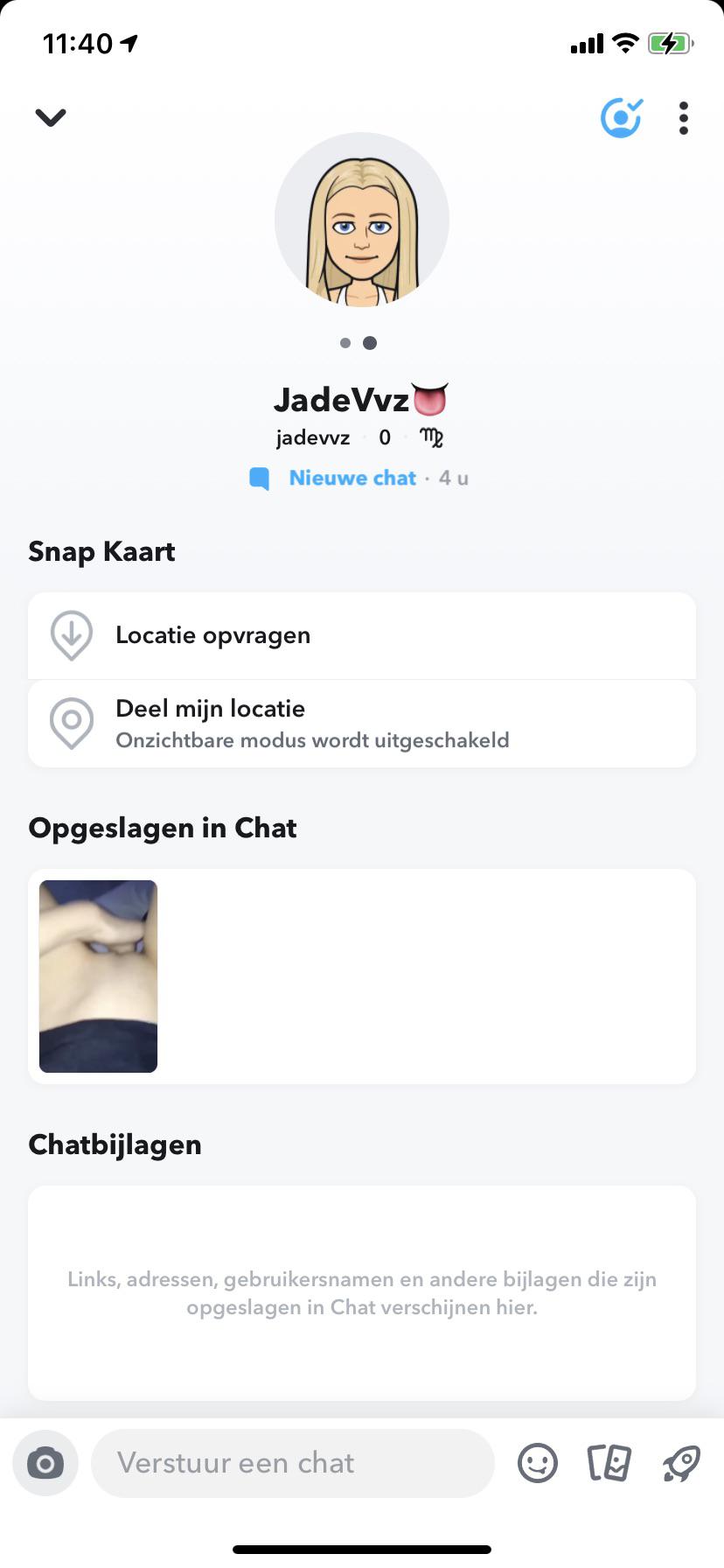Collapse the profile with the down chevron

tap(50, 116)
